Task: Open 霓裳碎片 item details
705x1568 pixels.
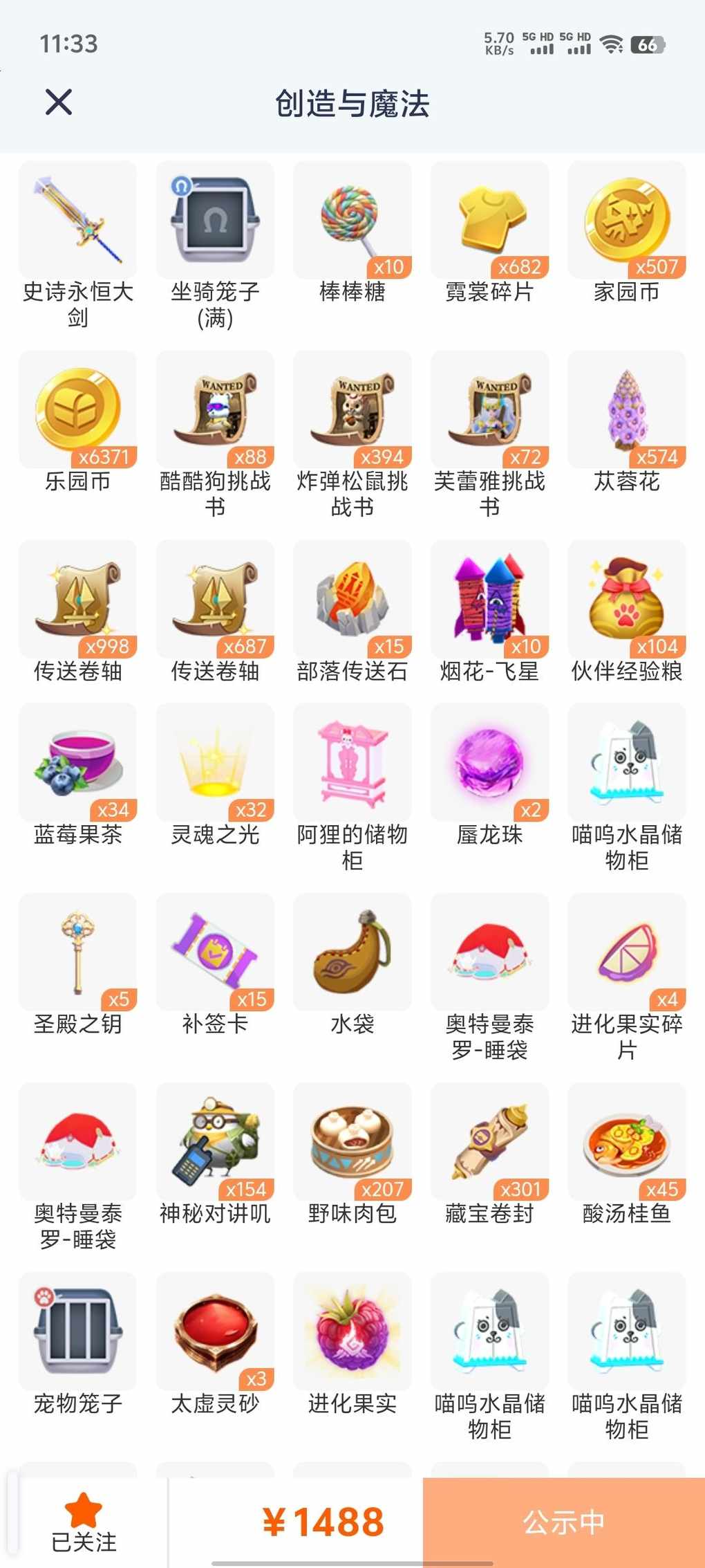Action: tap(489, 221)
